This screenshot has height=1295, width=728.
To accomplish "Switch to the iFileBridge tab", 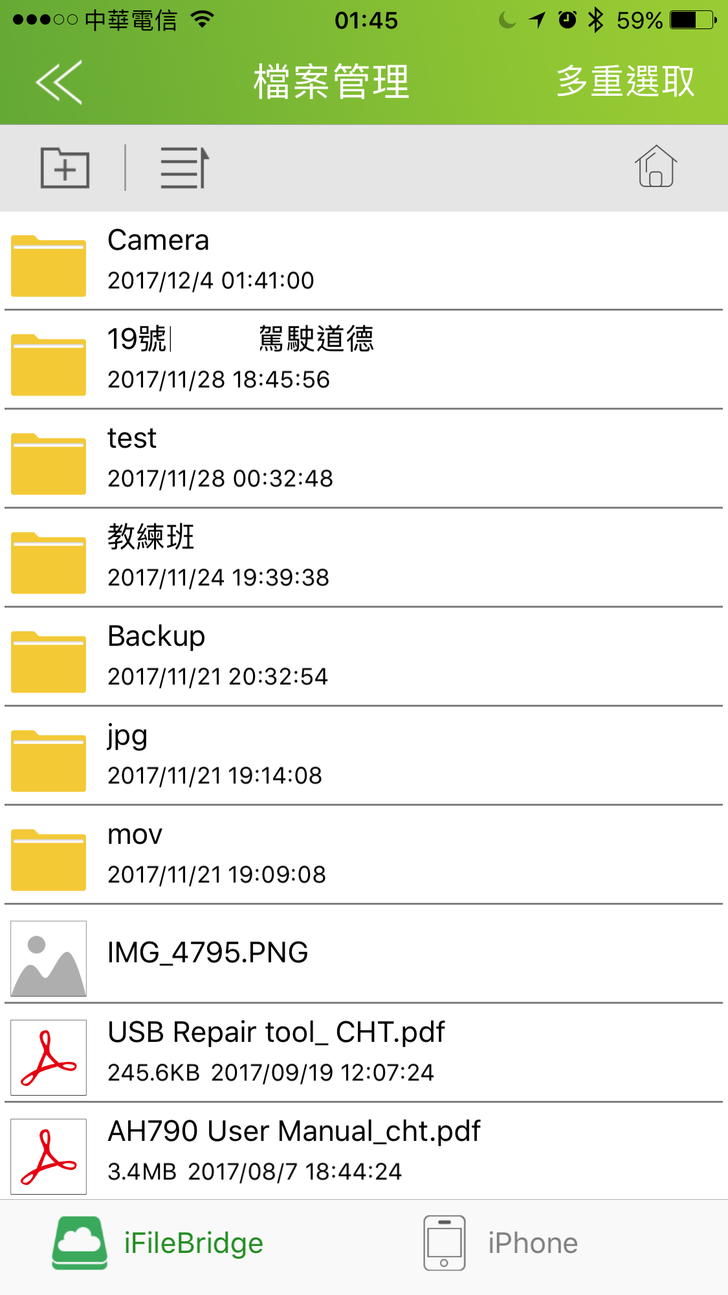I will (x=160, y=1243).
